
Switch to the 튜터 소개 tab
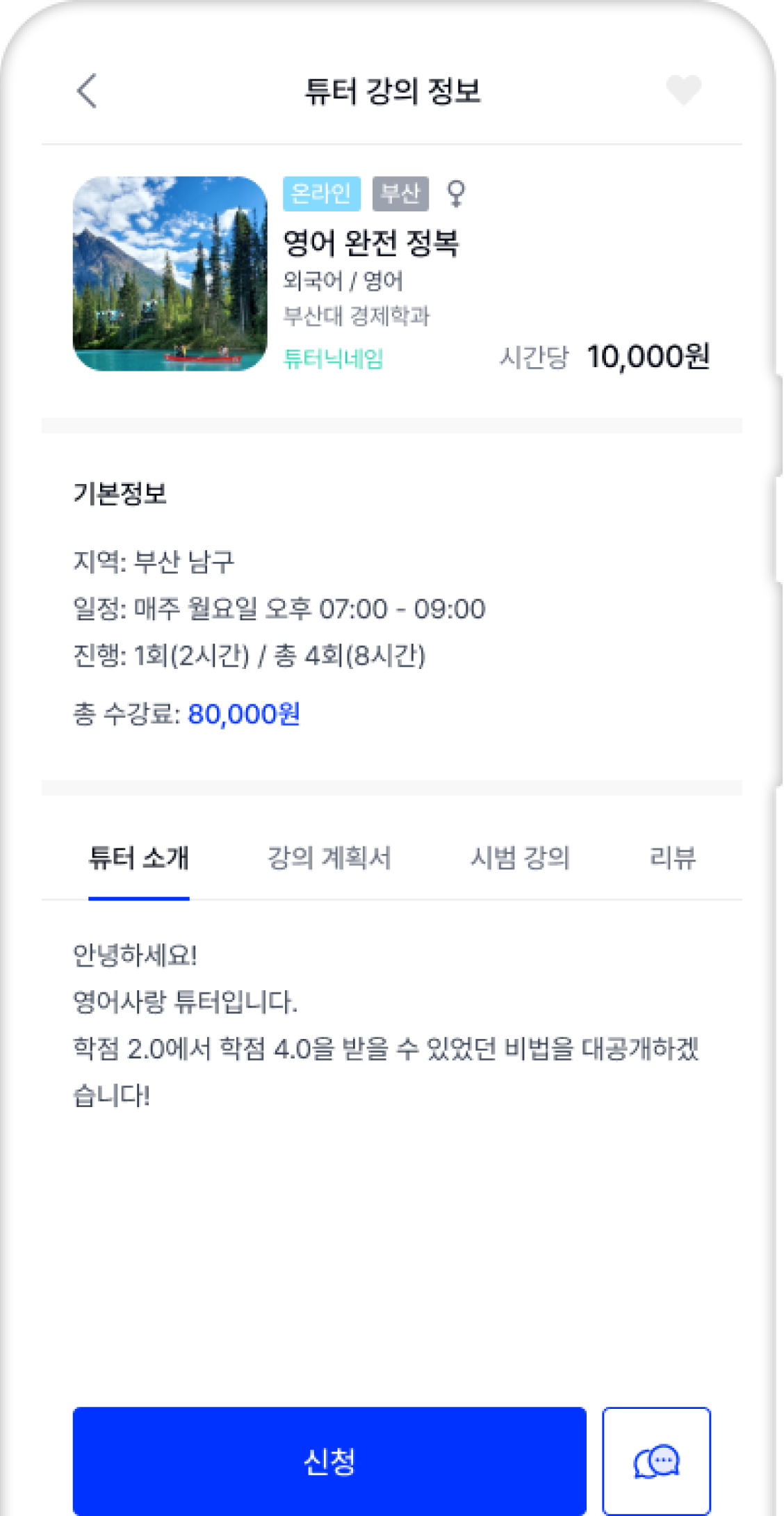(x=138, y=858)
